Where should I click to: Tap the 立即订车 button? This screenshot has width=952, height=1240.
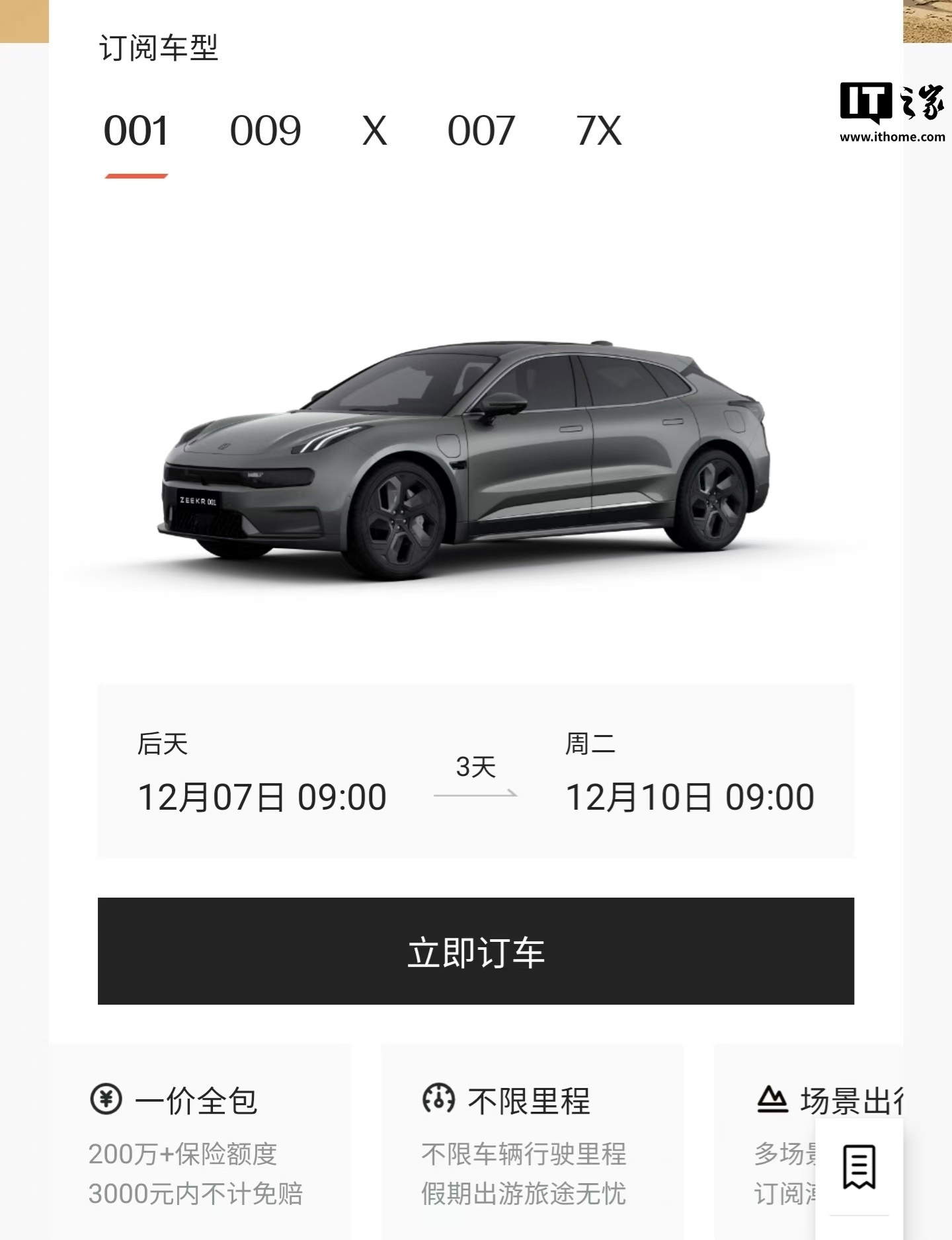coord(476,951)
